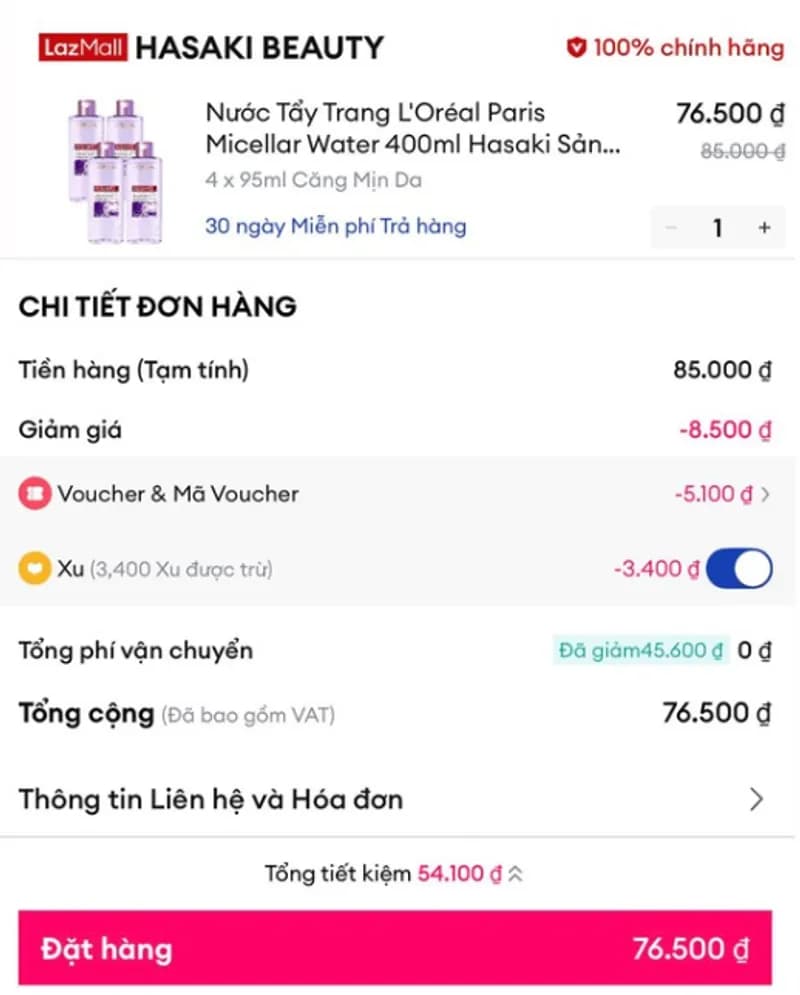Image resolution: width=800 pixels, height=995 pixels.
Task: Click the pink voucher ticket icon
Action: tap(33, 493)
